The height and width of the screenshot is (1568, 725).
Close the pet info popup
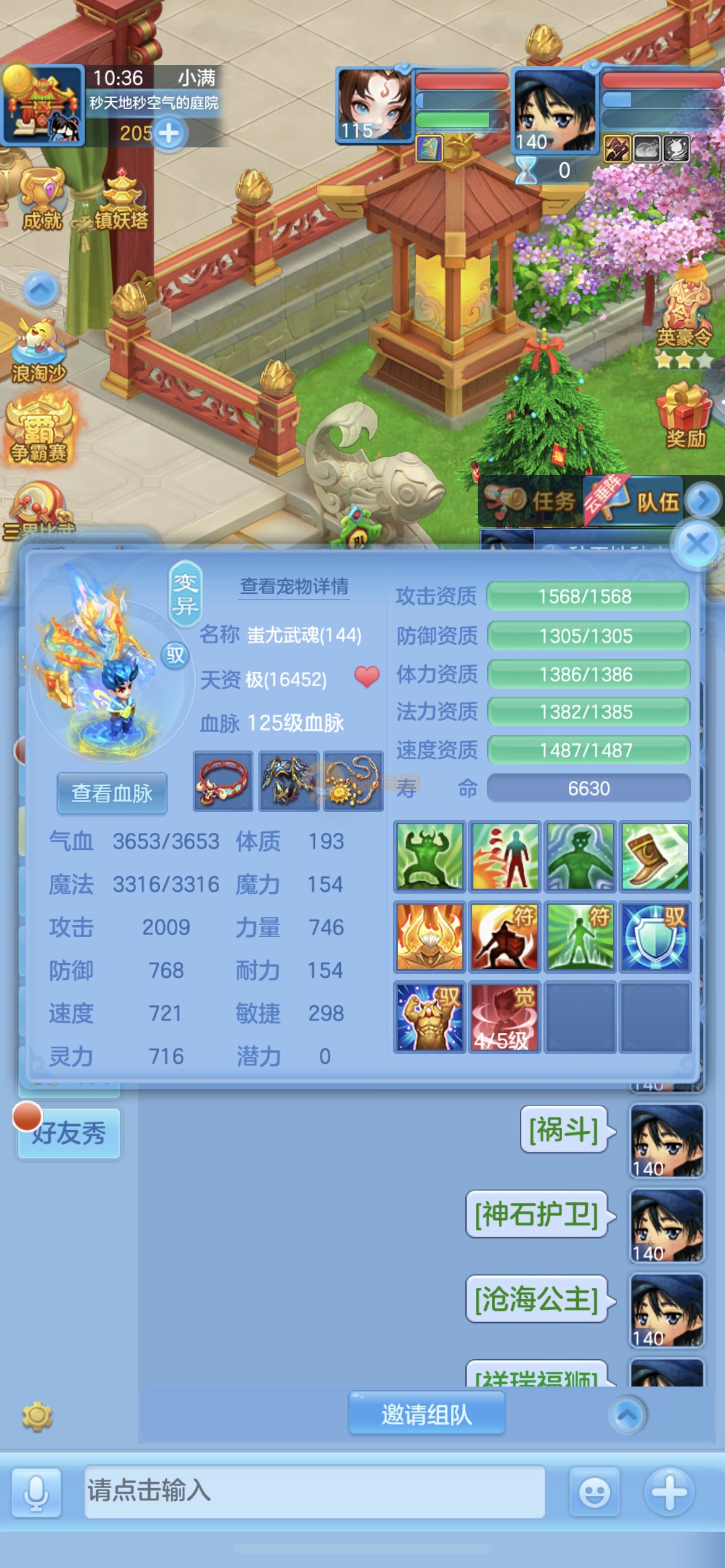(x=697, y=544)
